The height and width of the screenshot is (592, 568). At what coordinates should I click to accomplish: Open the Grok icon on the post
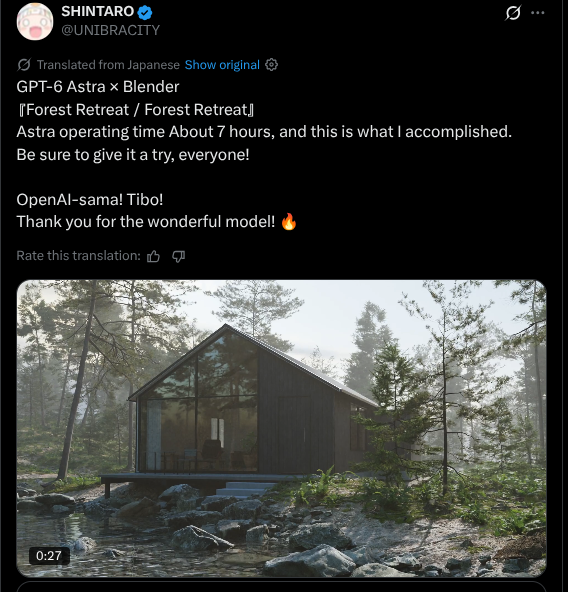pyautogui.click(x=513, y=13)
